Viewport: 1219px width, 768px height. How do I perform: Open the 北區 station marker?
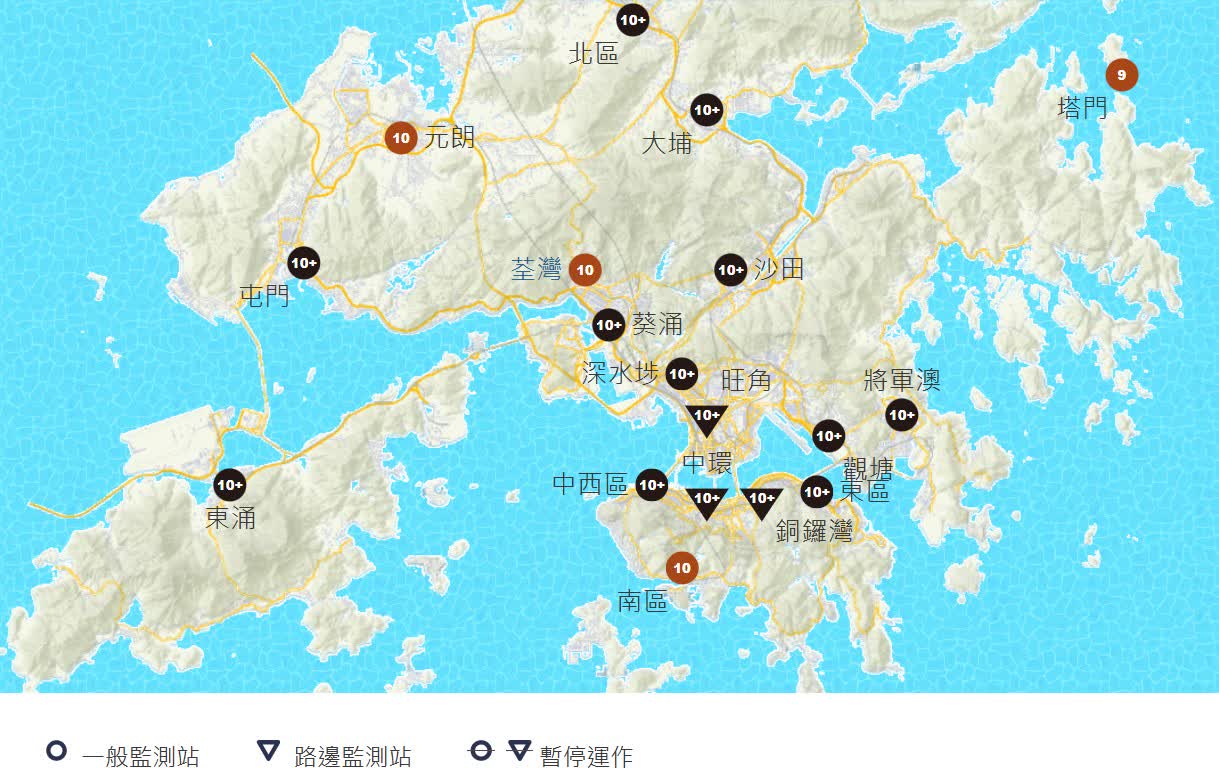[632, 19]
